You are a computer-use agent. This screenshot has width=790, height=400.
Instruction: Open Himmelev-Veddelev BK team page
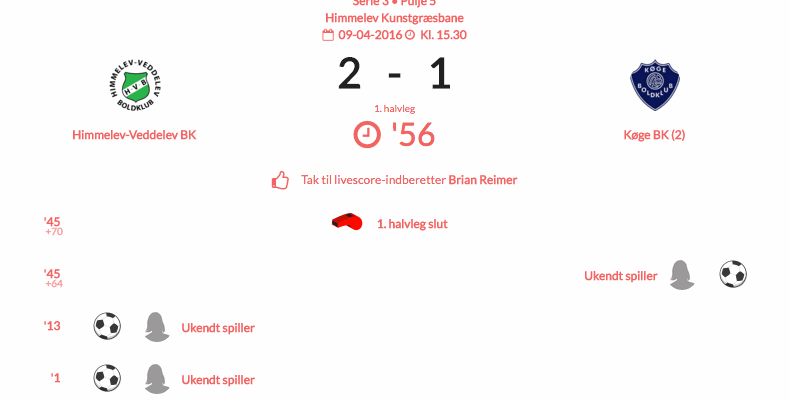point(134,135)
